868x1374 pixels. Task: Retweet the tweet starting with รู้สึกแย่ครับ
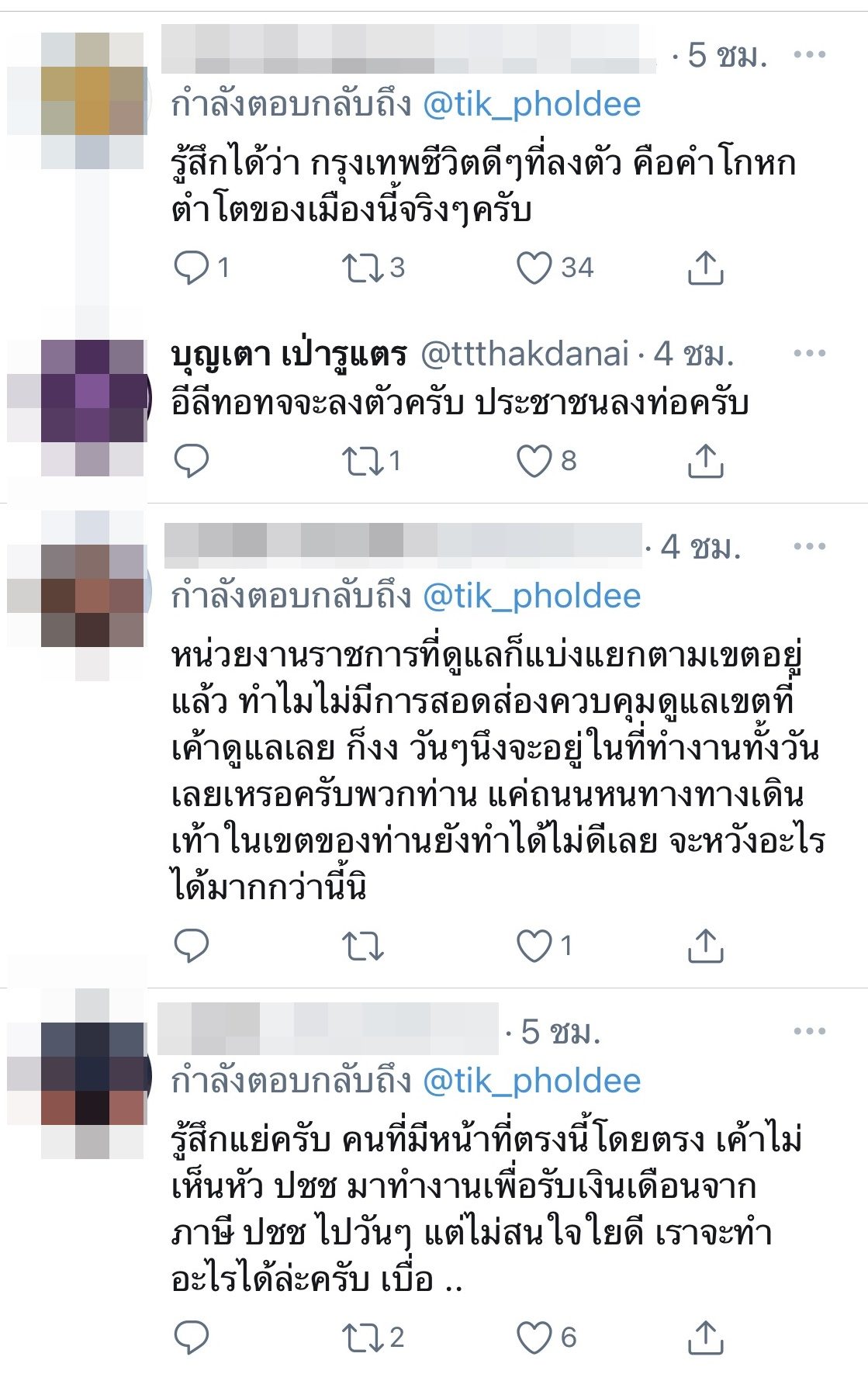[362, 1338]
